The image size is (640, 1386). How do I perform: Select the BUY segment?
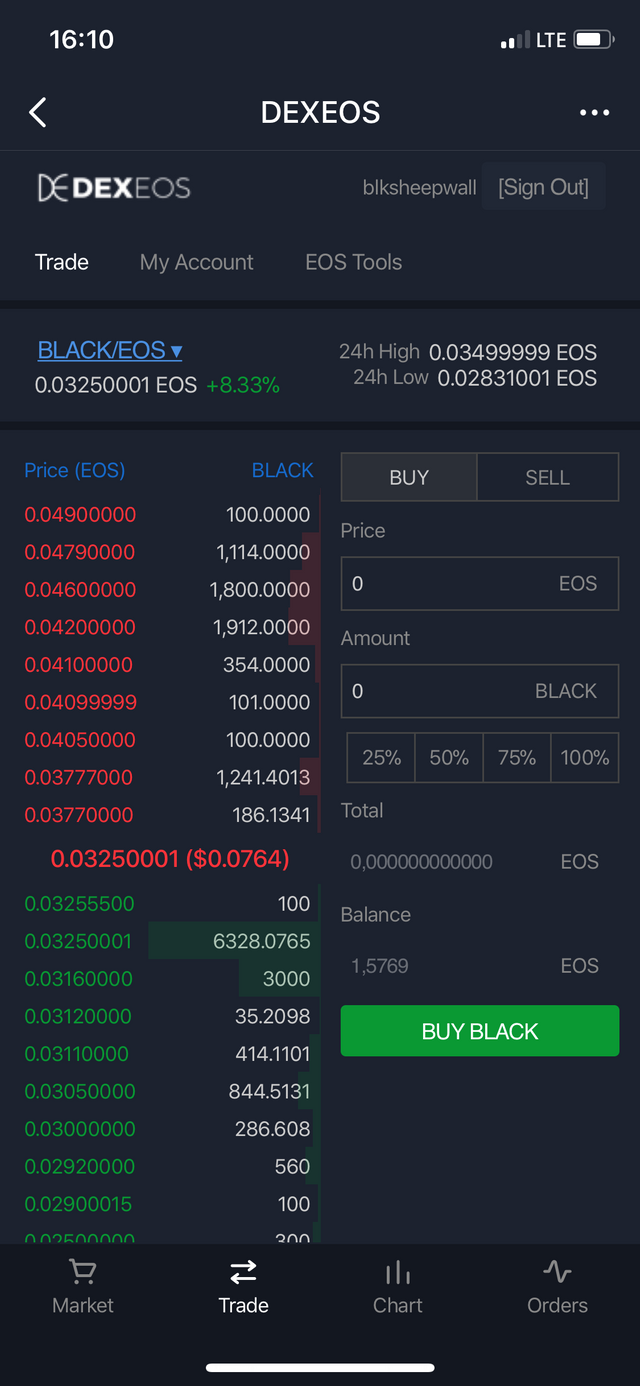(x=409, y=477)
